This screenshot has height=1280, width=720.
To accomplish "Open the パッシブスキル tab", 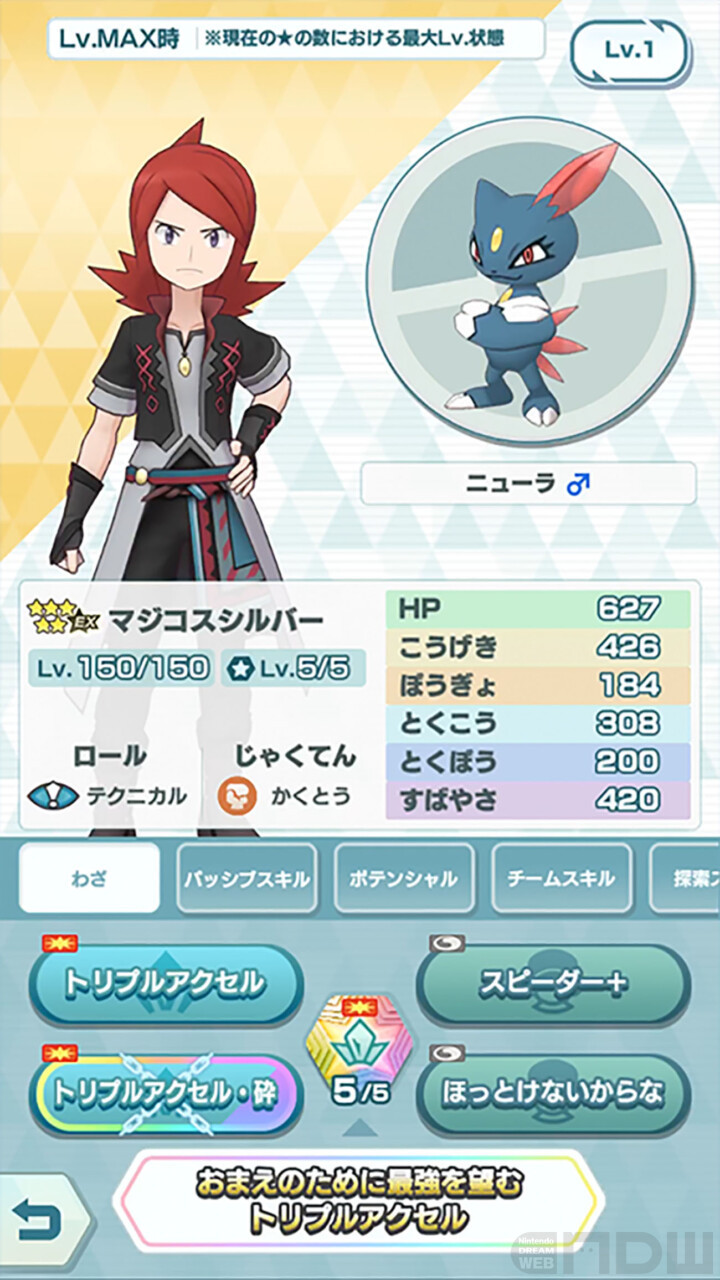I will (246, 878).
